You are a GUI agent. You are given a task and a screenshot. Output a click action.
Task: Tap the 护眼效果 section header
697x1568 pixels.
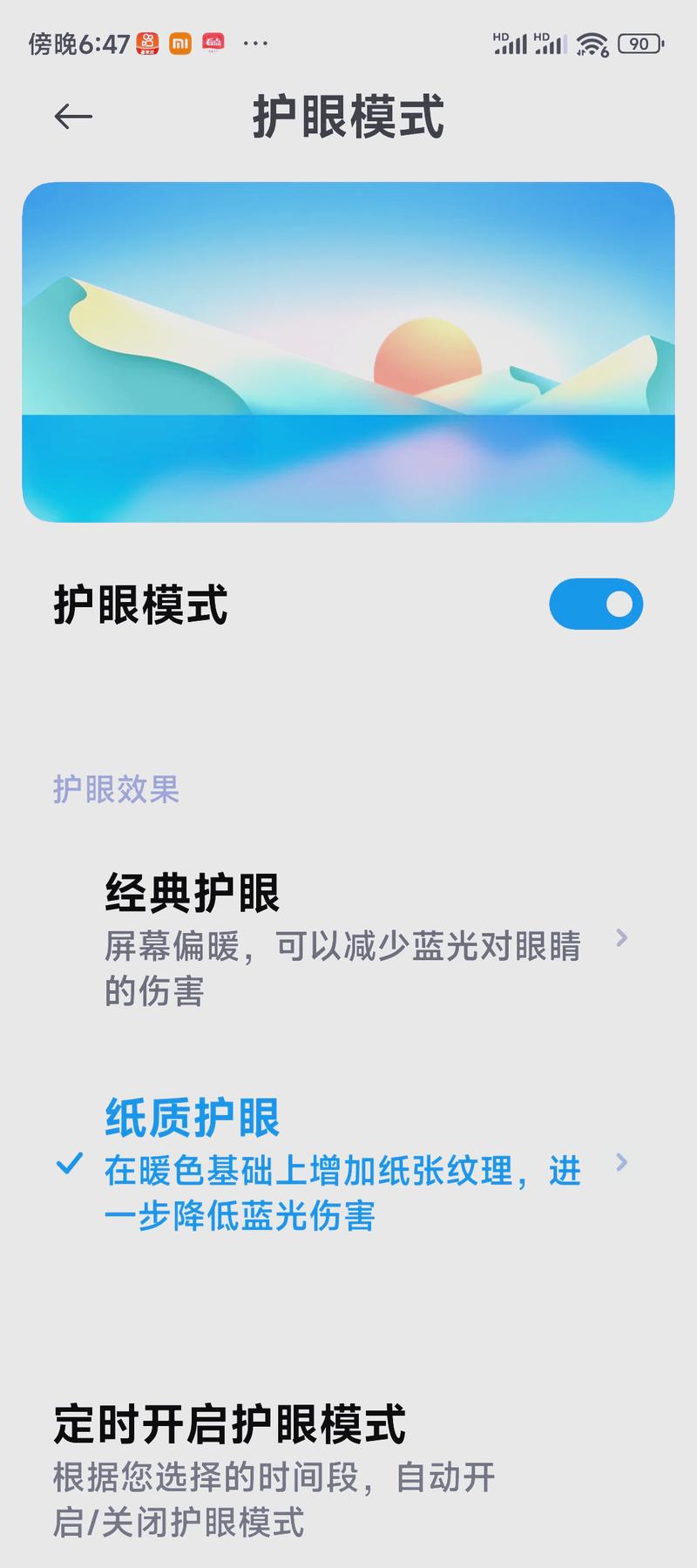(x=115, y=791)
